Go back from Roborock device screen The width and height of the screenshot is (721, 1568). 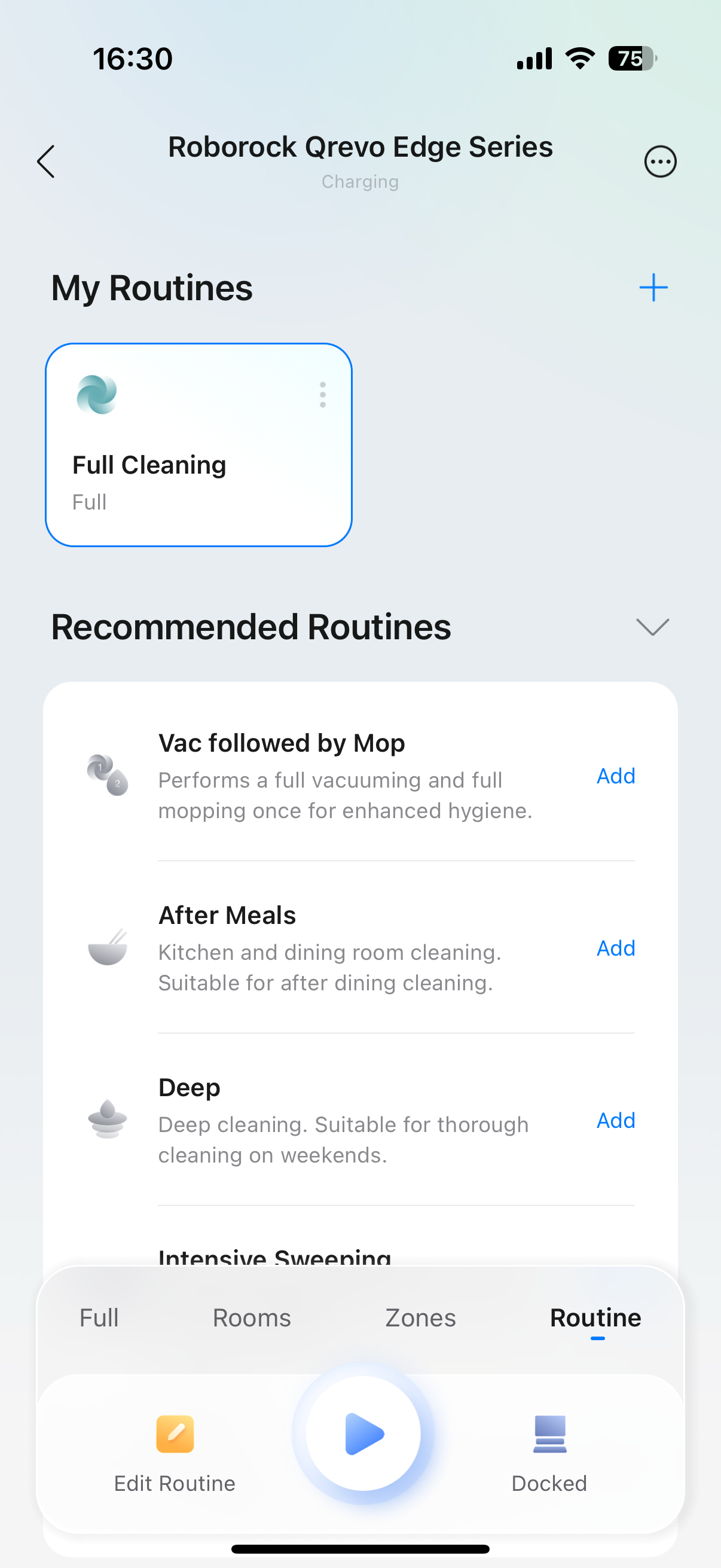[x=46, y=161]
